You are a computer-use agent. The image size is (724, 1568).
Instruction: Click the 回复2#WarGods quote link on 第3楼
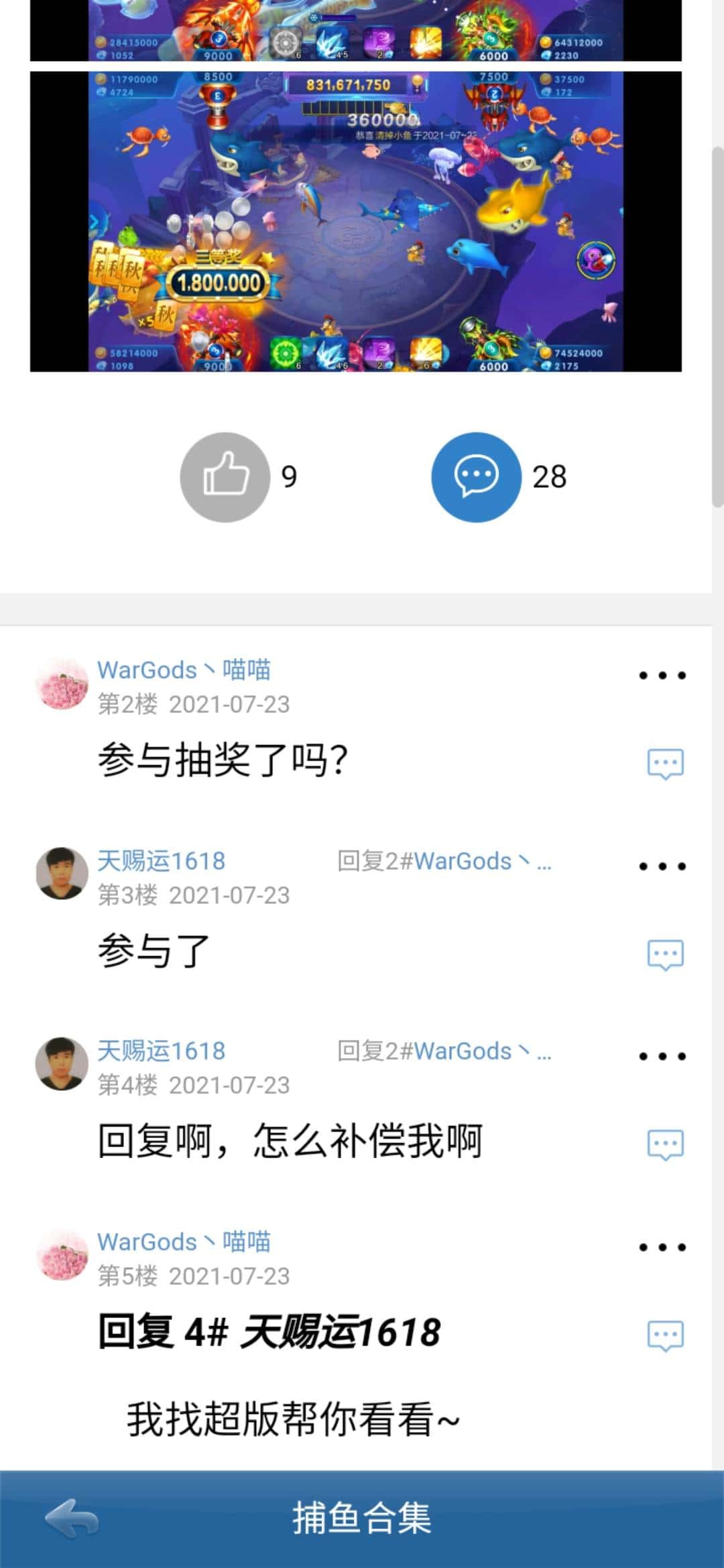coord(444,861)
